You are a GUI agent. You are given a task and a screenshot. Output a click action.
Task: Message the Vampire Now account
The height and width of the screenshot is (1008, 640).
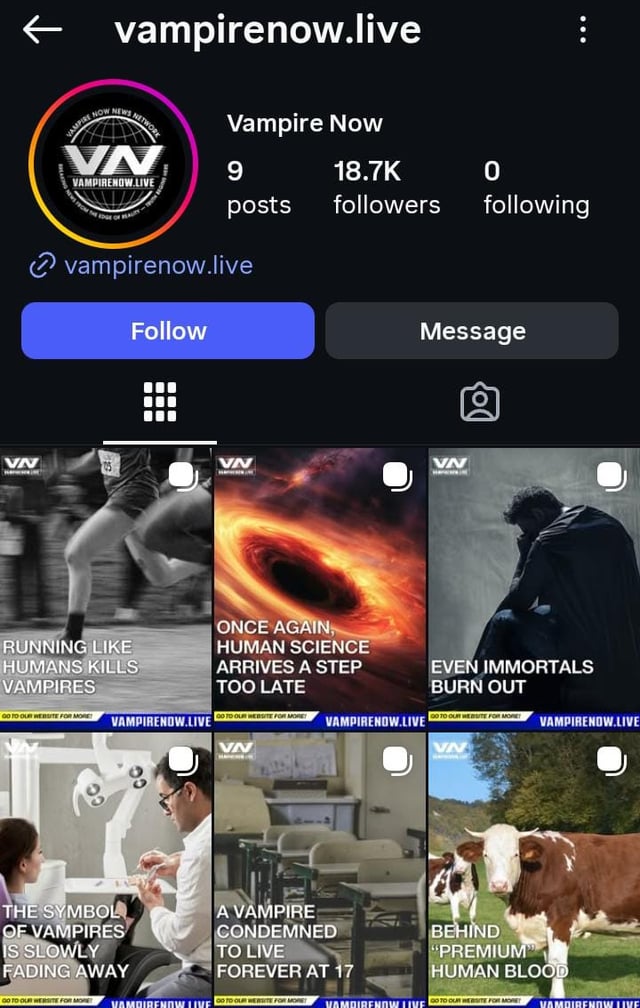coord(472,331)
